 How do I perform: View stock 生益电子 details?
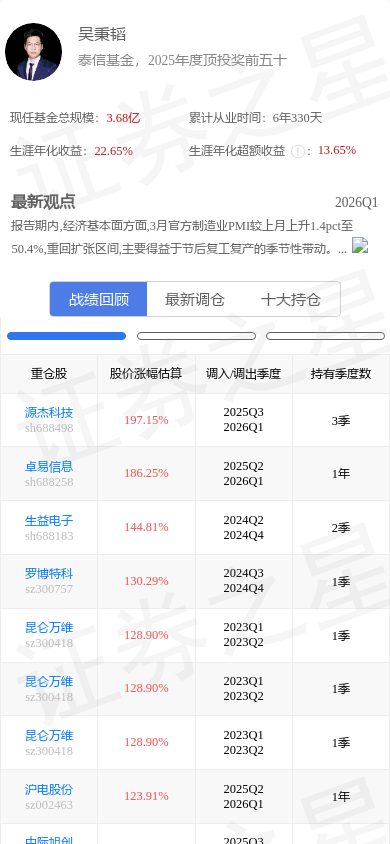click(49, 521)
